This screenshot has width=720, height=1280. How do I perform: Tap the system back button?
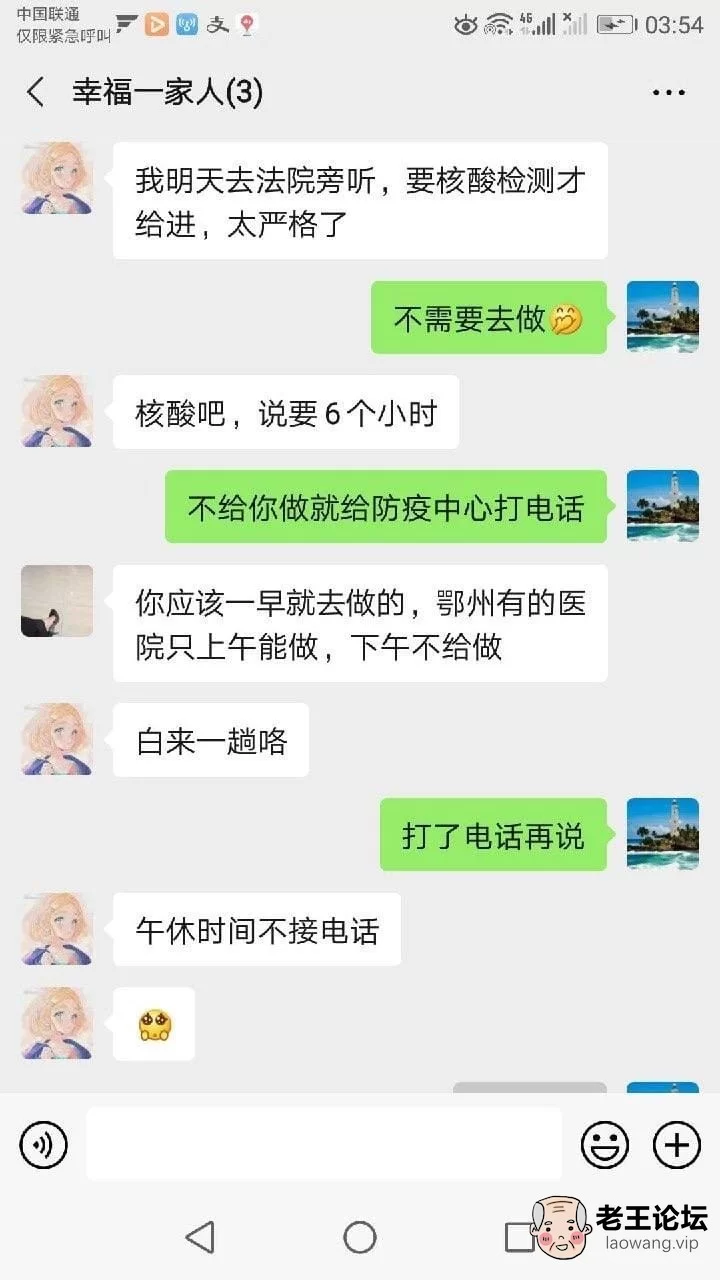[x=200, y=1237]
